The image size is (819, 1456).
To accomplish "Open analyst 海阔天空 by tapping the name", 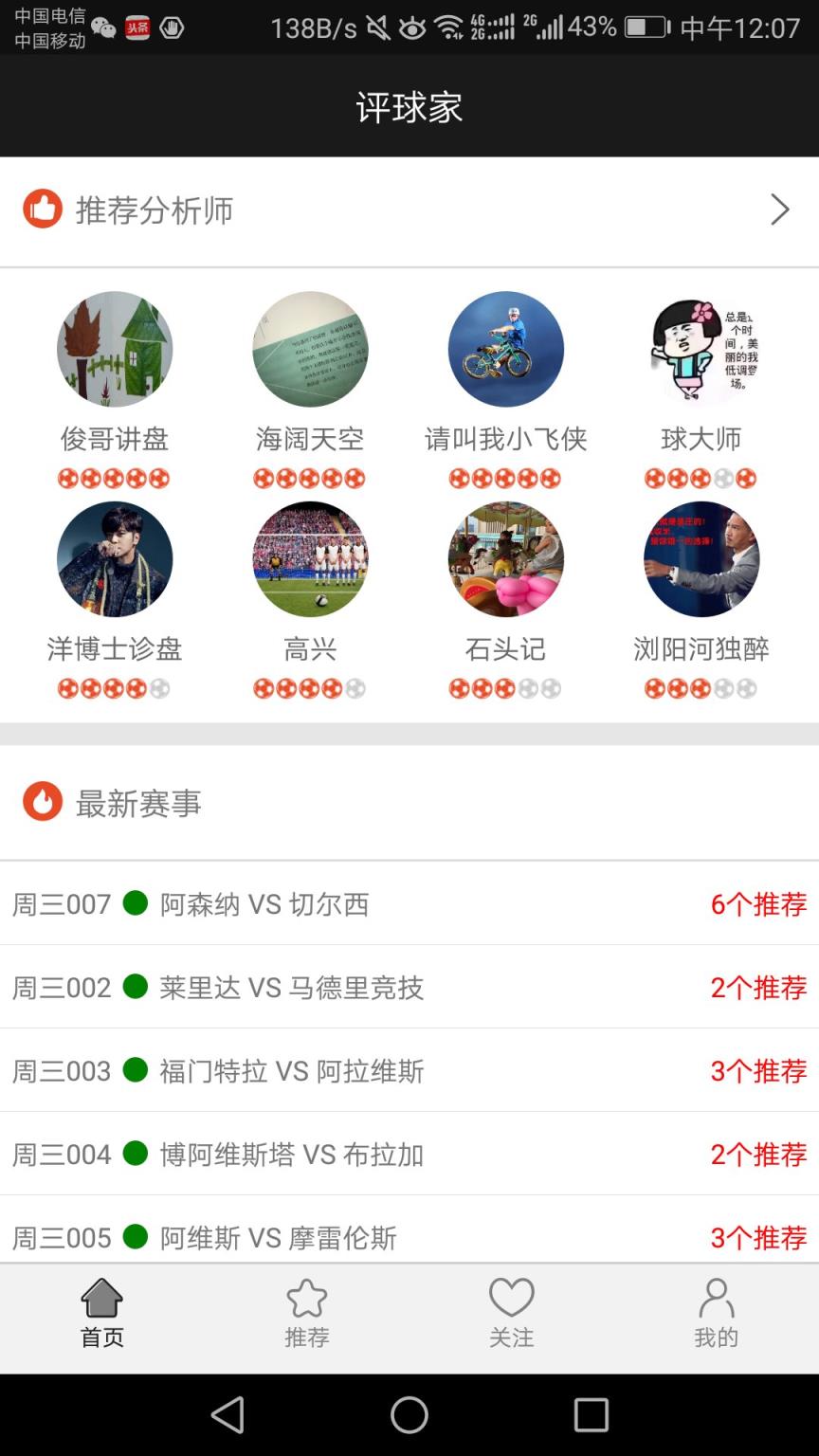I will pyautogui.click(x=309, y=439).
